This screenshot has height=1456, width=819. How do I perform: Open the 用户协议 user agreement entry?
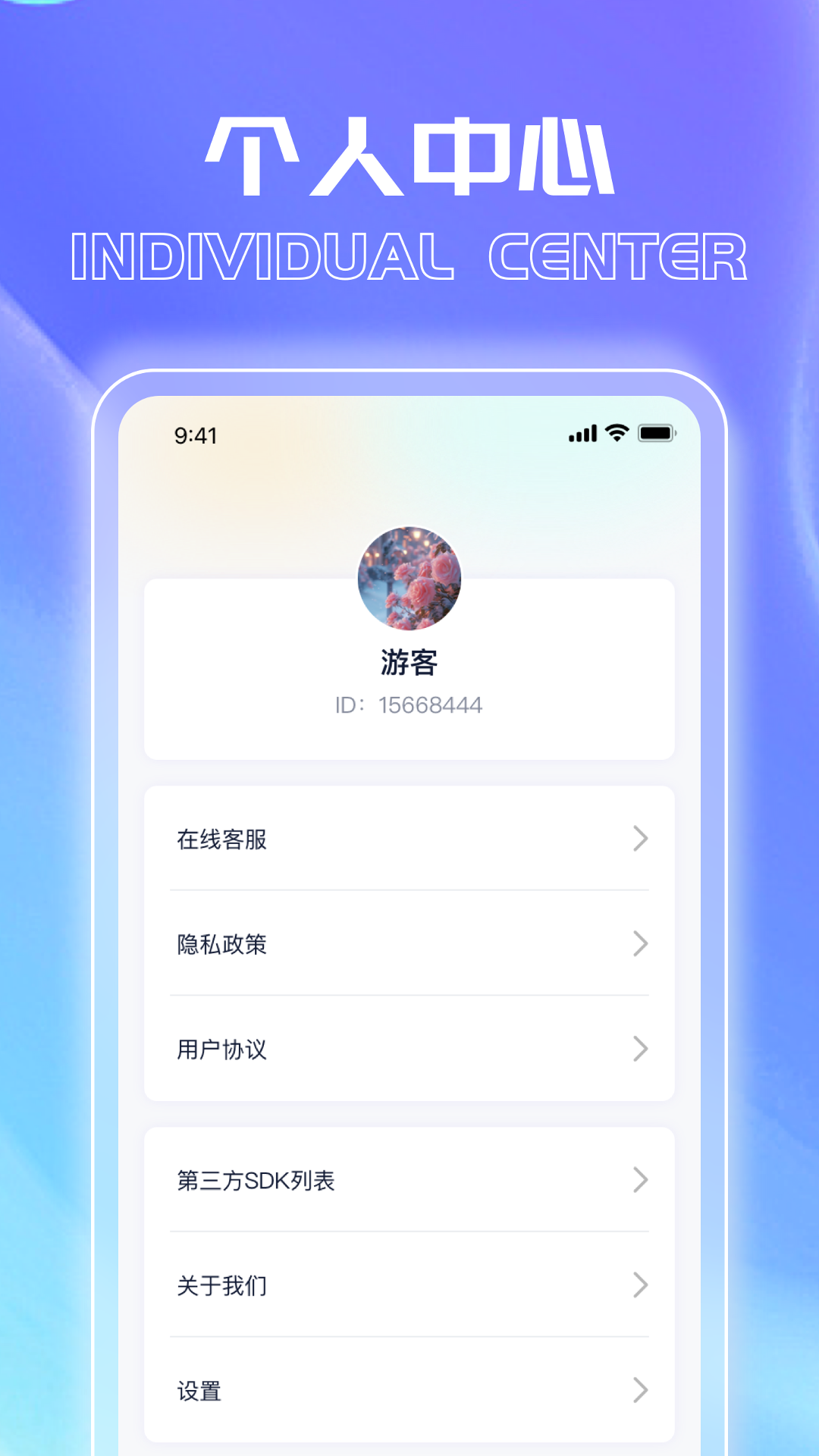click(x=221, y=1050)
